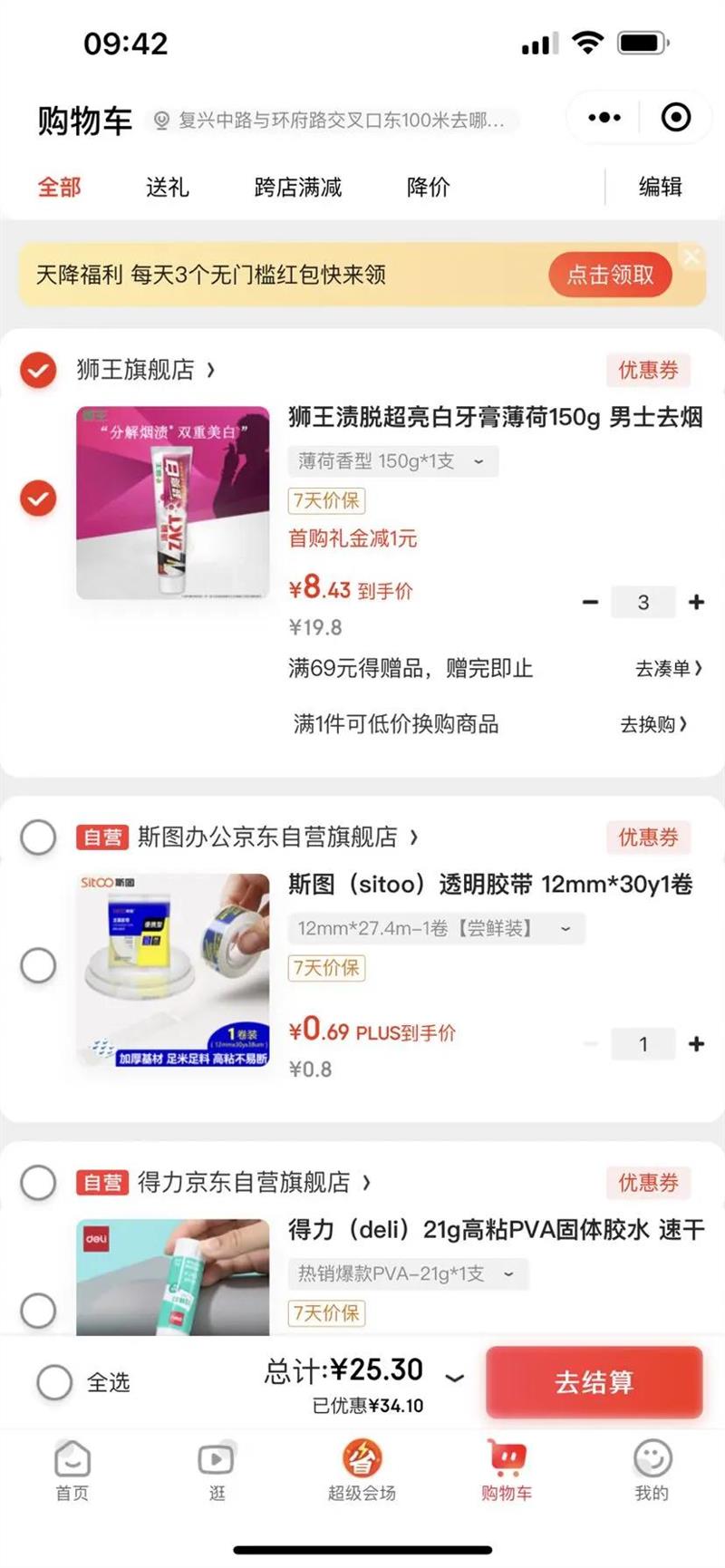Switch to the 跨店满减 tab
725x1568 pixels.
[297, 188]
